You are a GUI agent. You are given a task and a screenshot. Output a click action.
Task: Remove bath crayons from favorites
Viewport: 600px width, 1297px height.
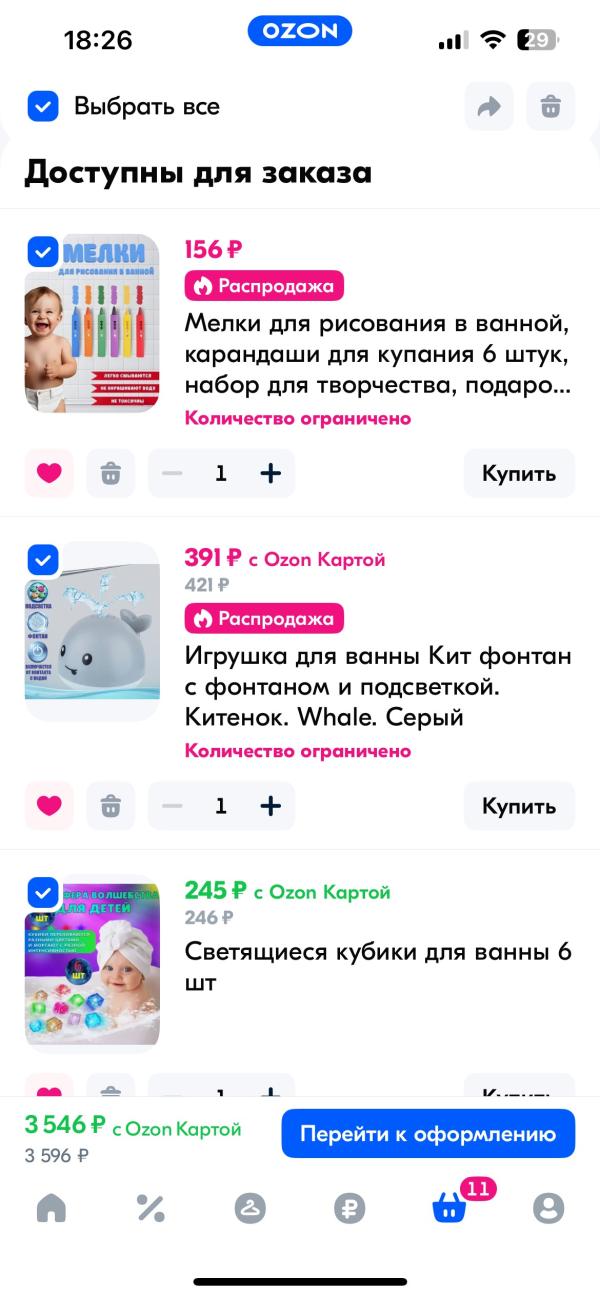click(x=49, y=473)
